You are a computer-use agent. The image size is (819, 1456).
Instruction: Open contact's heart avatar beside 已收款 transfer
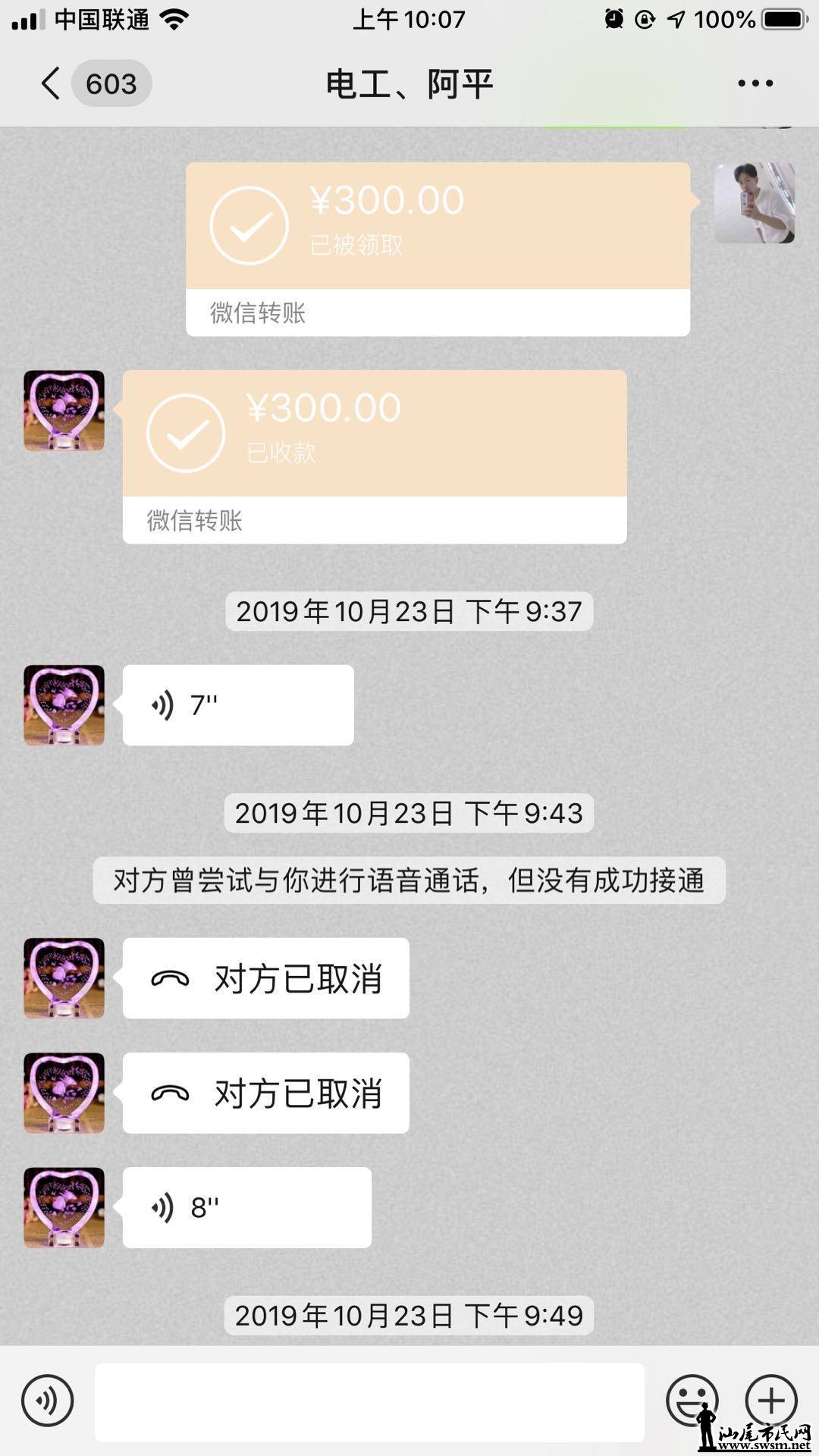point(64,410)
